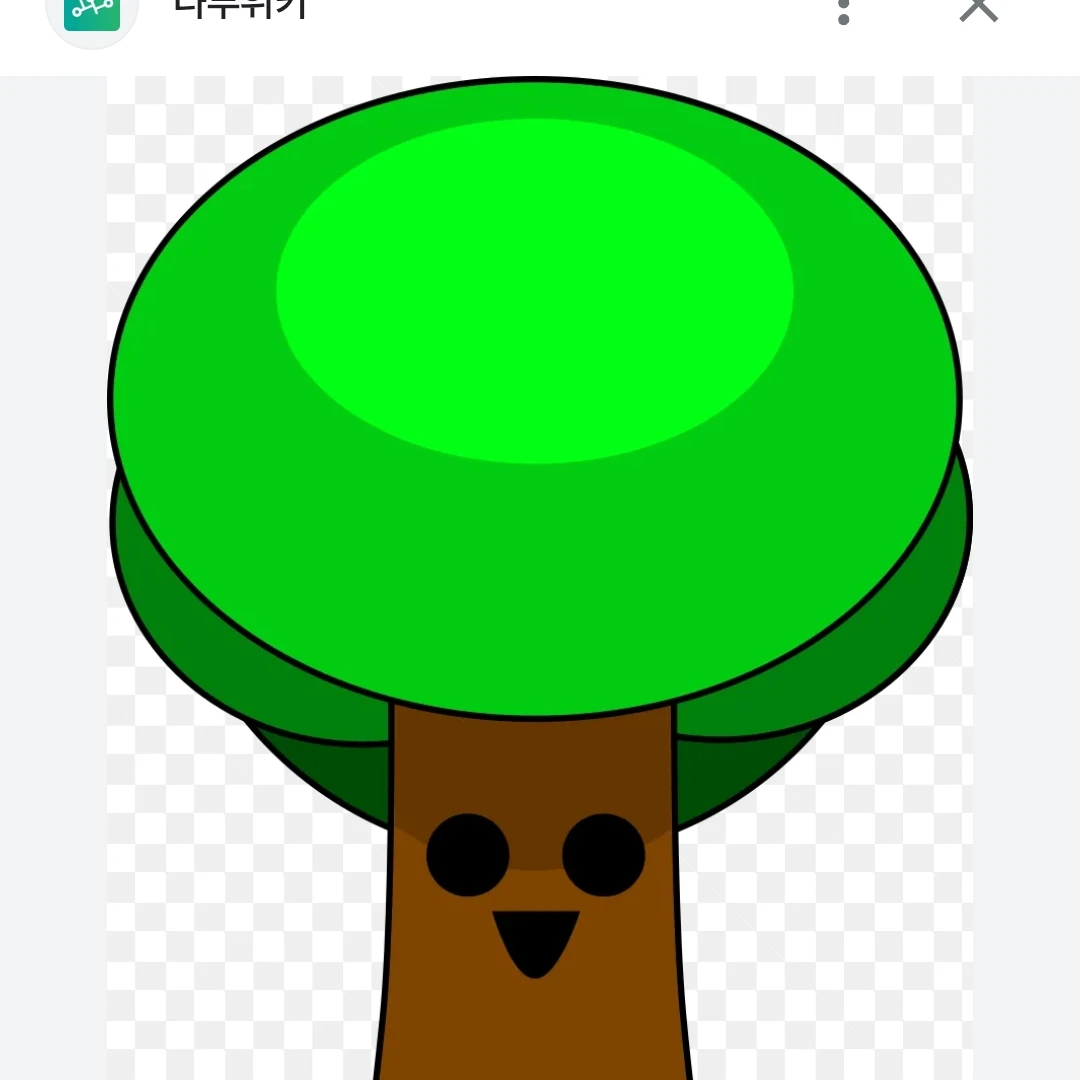Open the three-dot overflow menu
Image resolution: width=1080 pixels, height=1080 pixels.
(x=844, y=10)
